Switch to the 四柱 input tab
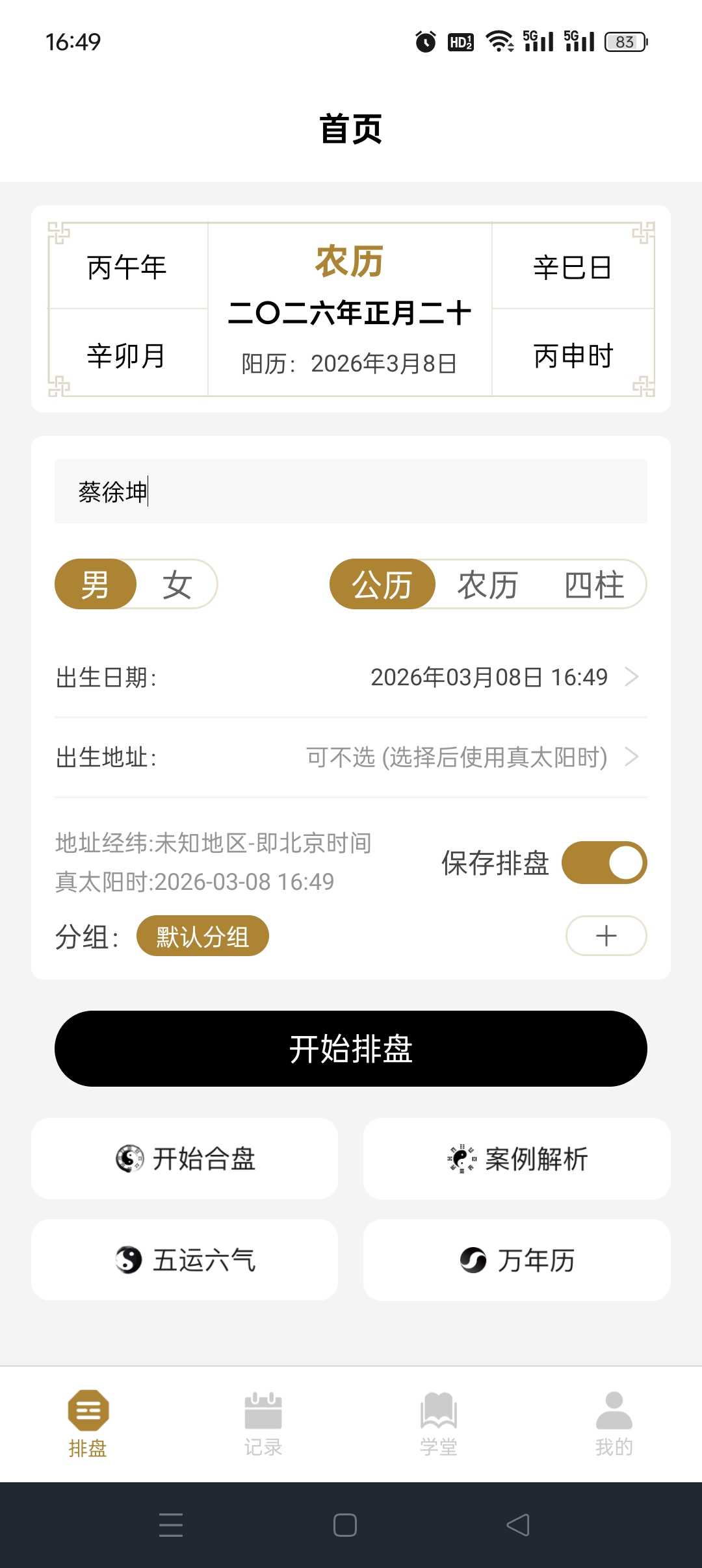 point(594,584)
